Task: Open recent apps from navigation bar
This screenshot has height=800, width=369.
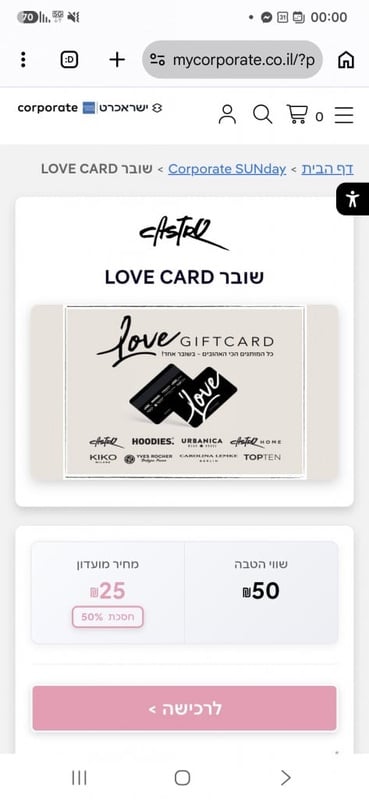Action: click(79, 778)
